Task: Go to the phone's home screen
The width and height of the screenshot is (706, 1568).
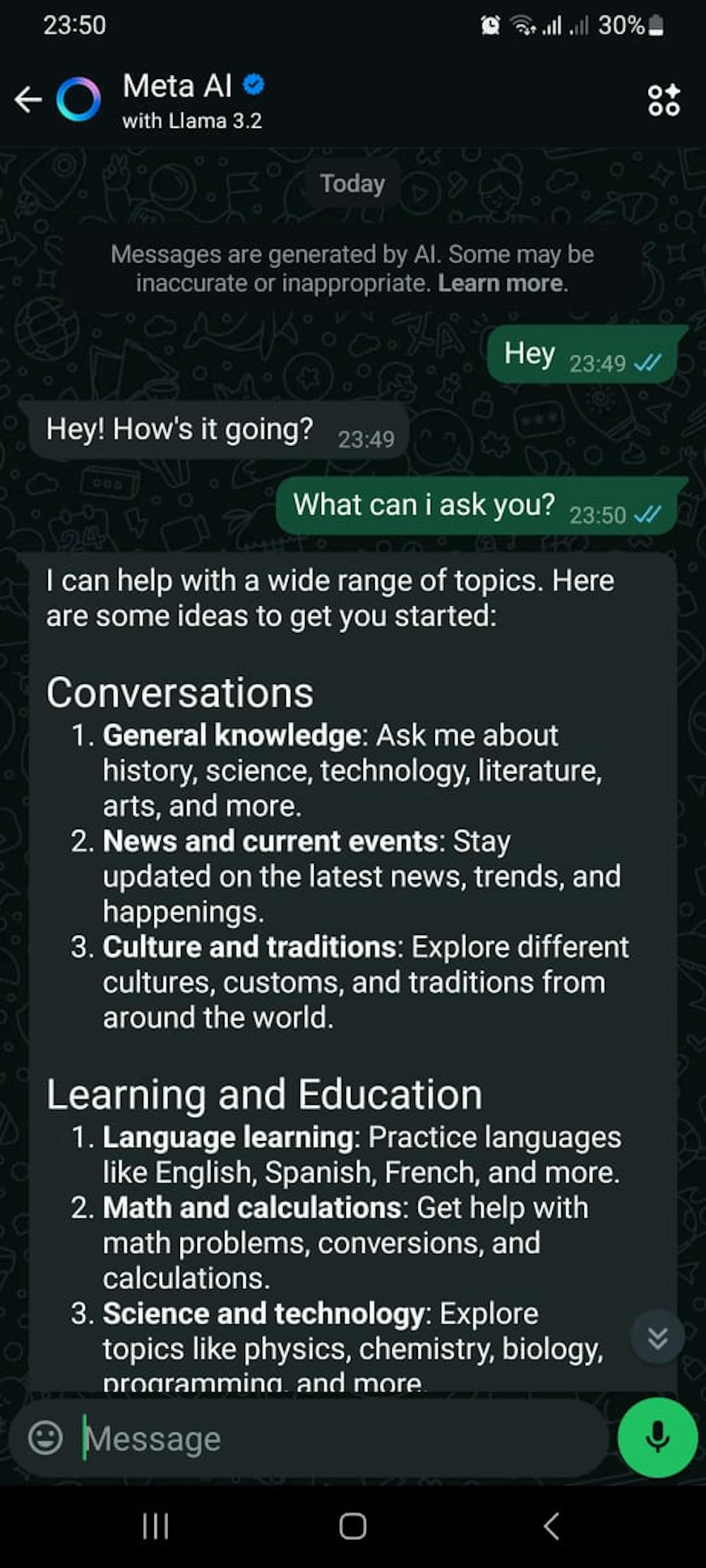Action: 352,1526
